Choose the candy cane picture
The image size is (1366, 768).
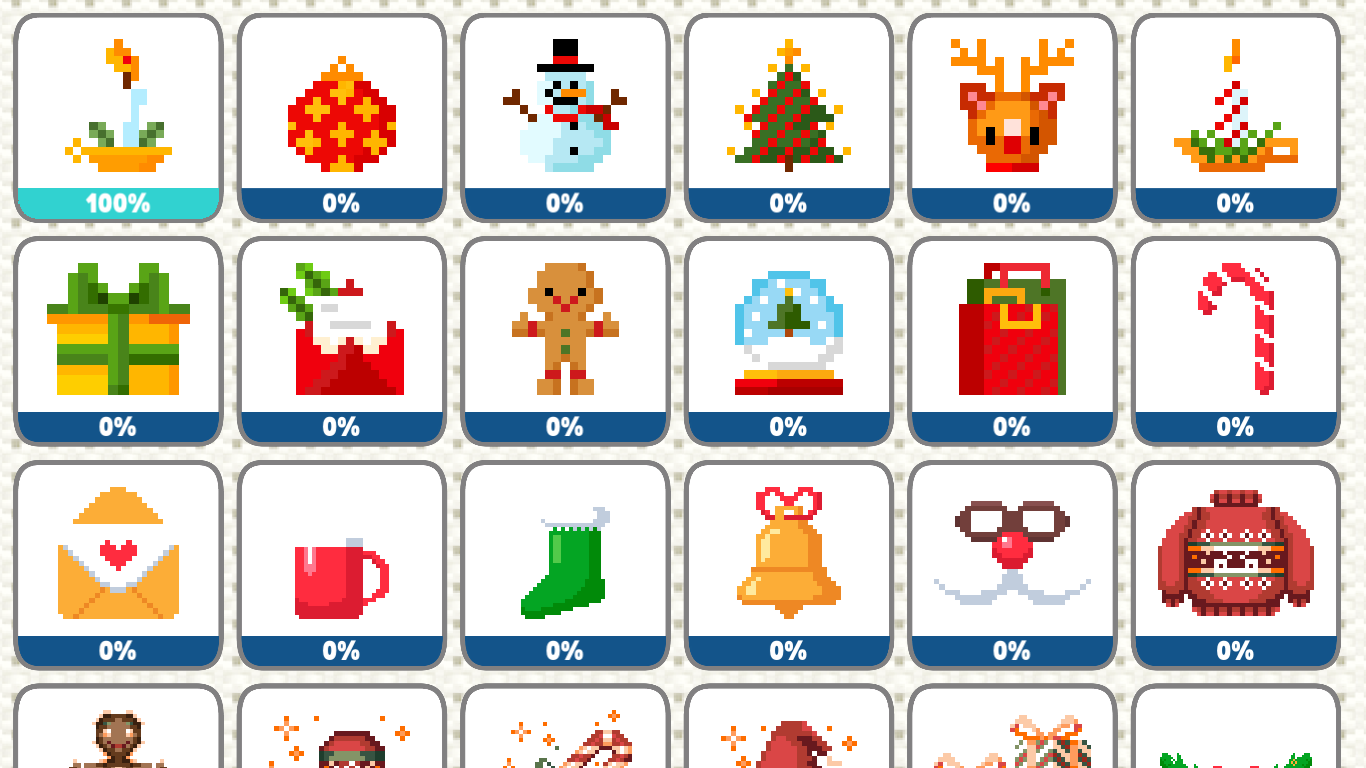(1236, 330)
